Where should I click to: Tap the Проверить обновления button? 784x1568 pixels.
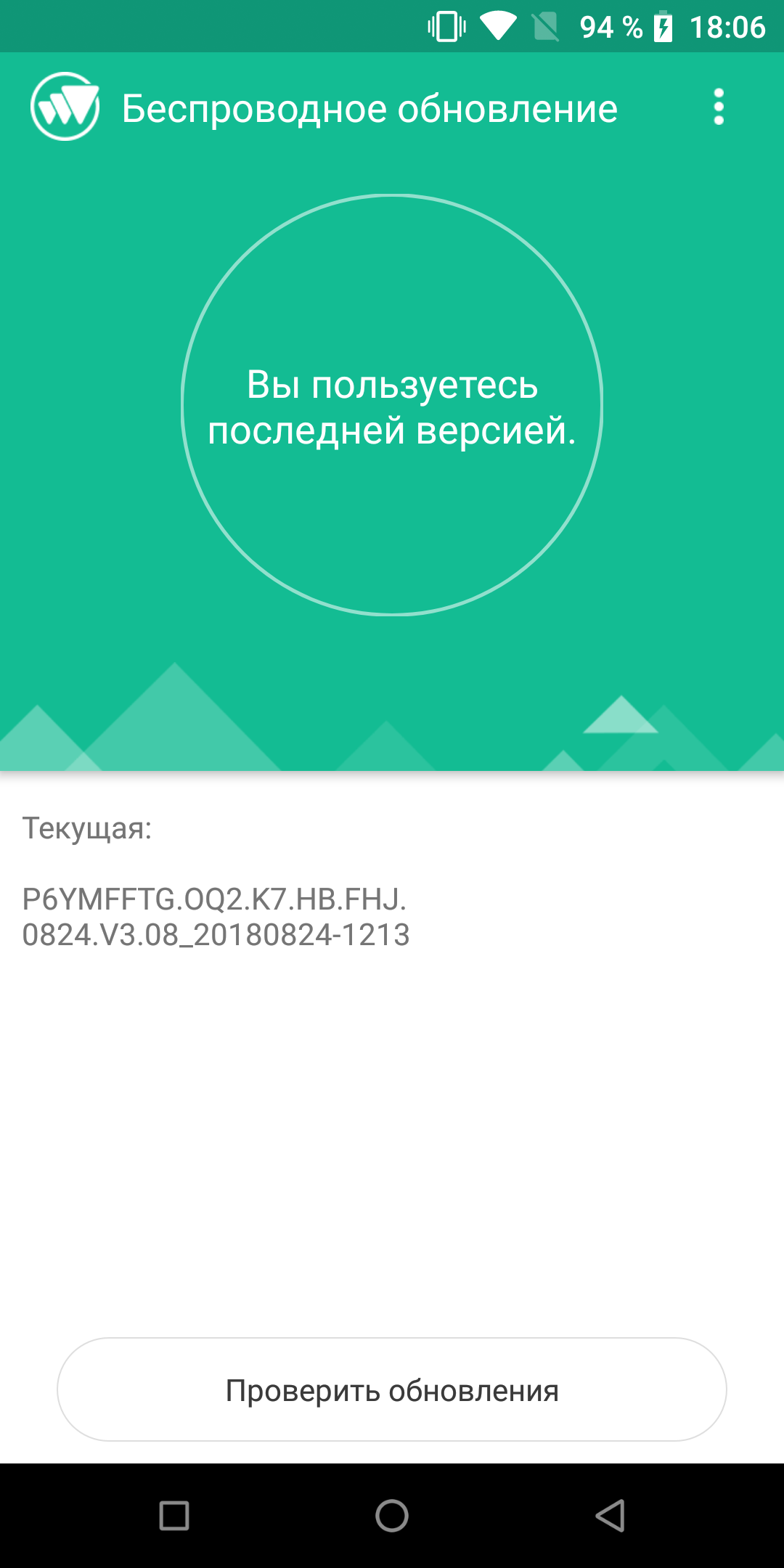pyautogui.click(x=392, y=1389)
